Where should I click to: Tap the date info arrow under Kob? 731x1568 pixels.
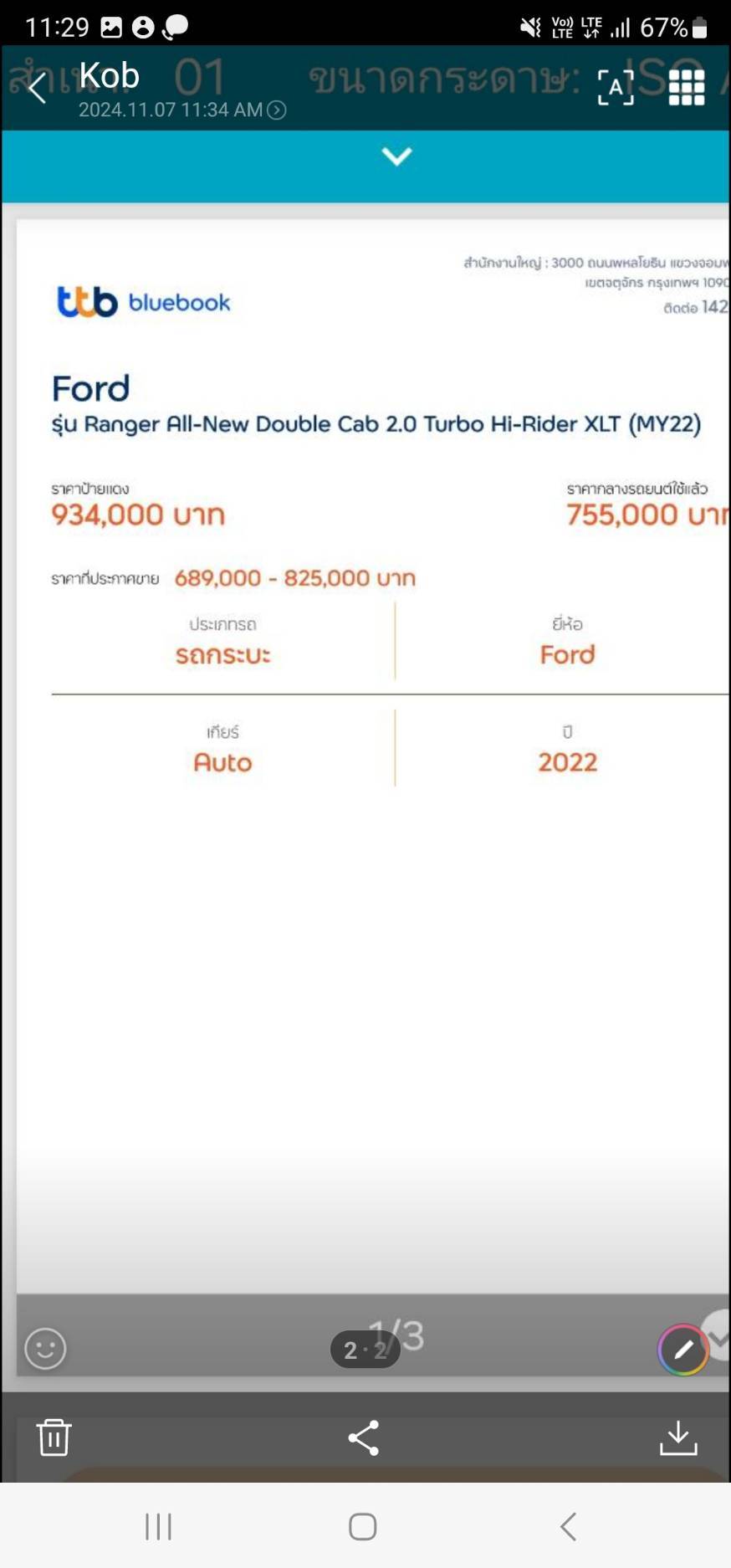tap(277, 110)
